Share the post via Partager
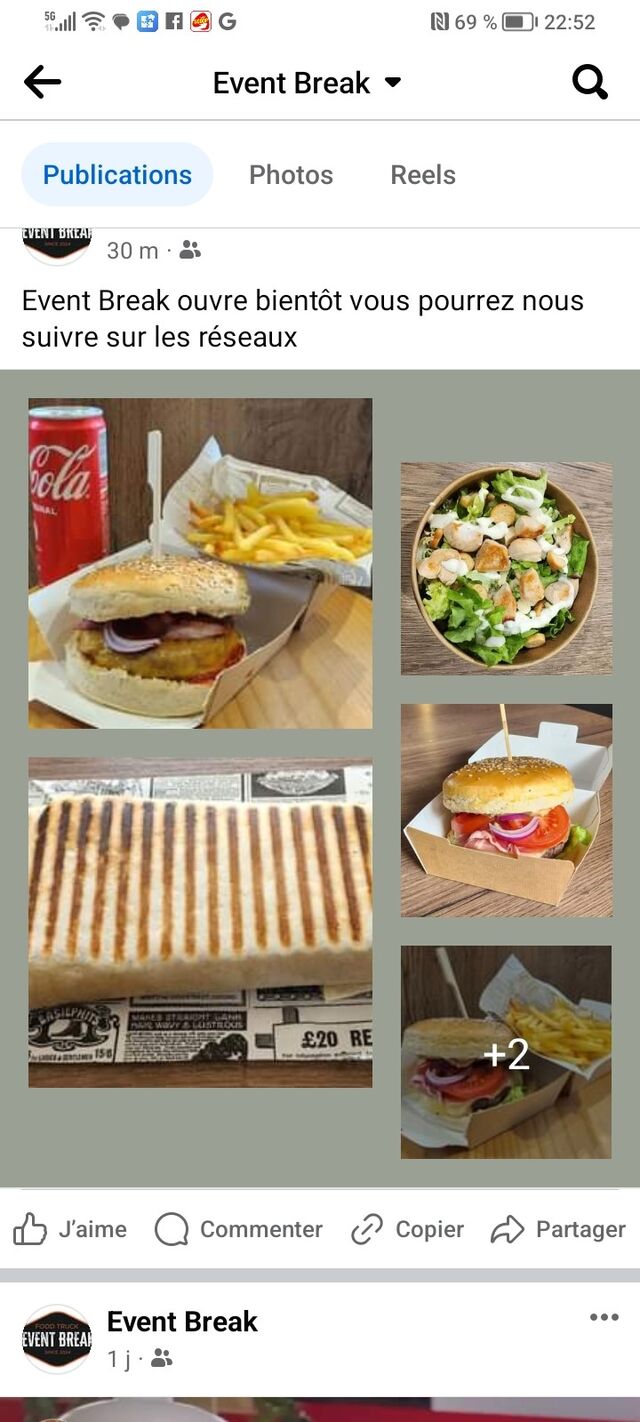Viewport: 640px width, 1422px height. click(558, 1229)
